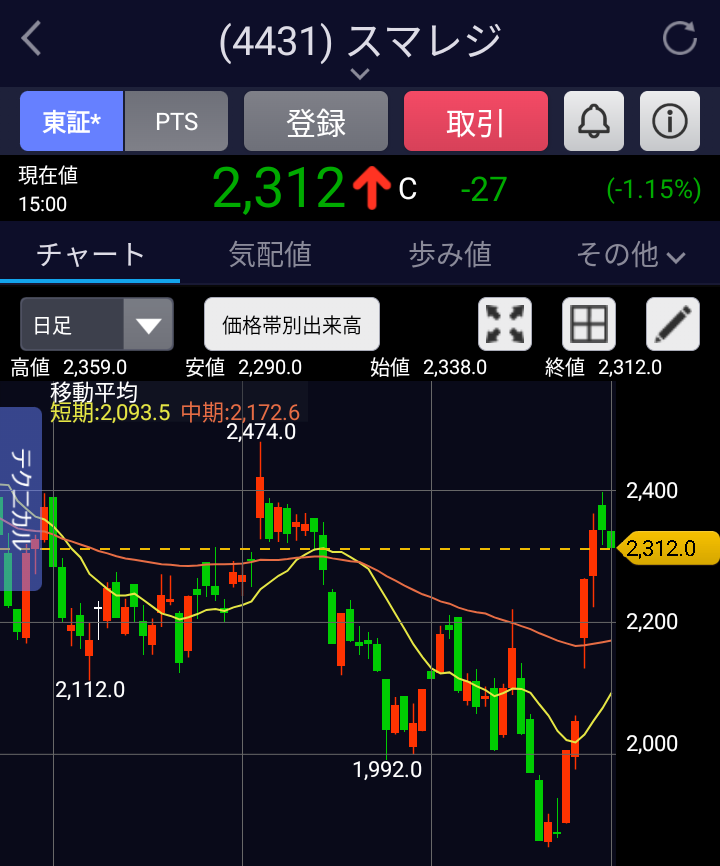Switch to the PTS market
The image size is (720, 866).
[x=177, y=122]
